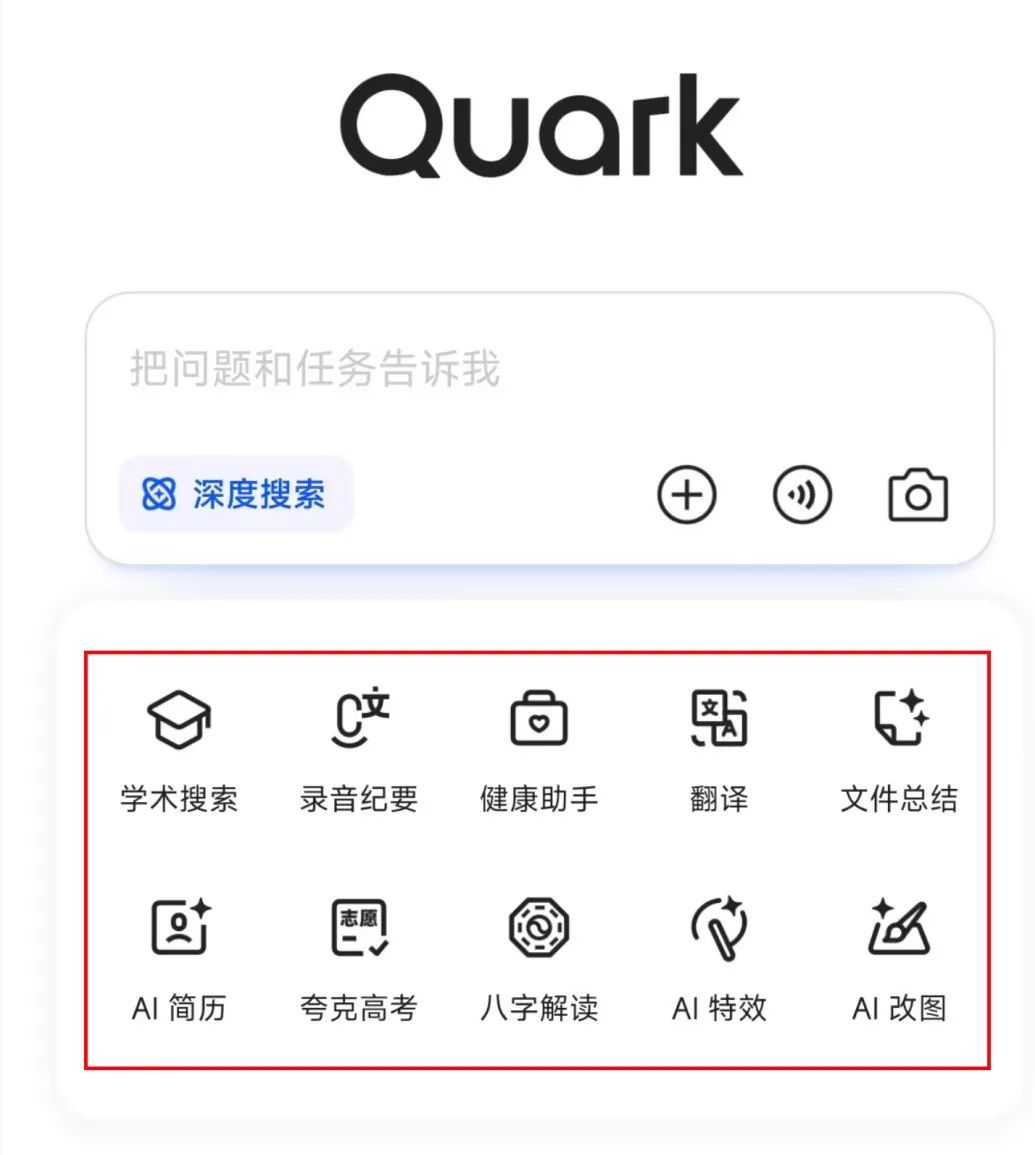The image size is (1035, 1155).
Task: Tap 八字解读
Action: coord(539,958)
